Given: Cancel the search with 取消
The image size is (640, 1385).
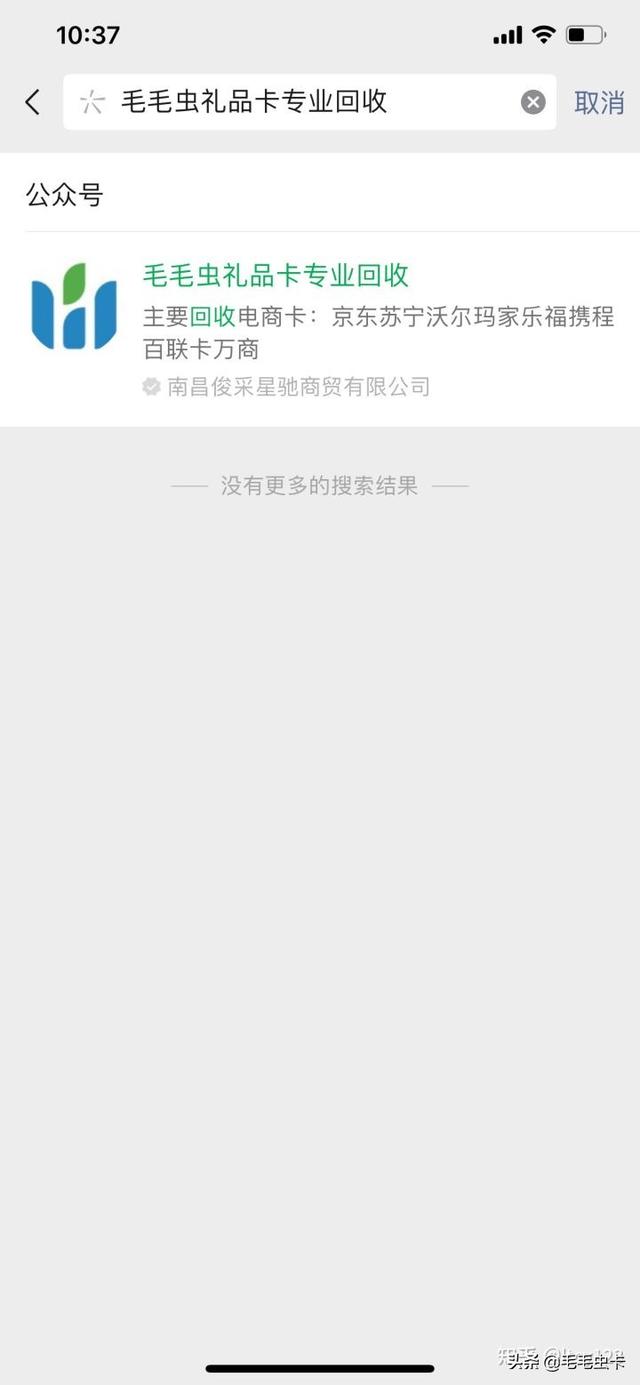Looking at the screenshot, I should [599, 102].
